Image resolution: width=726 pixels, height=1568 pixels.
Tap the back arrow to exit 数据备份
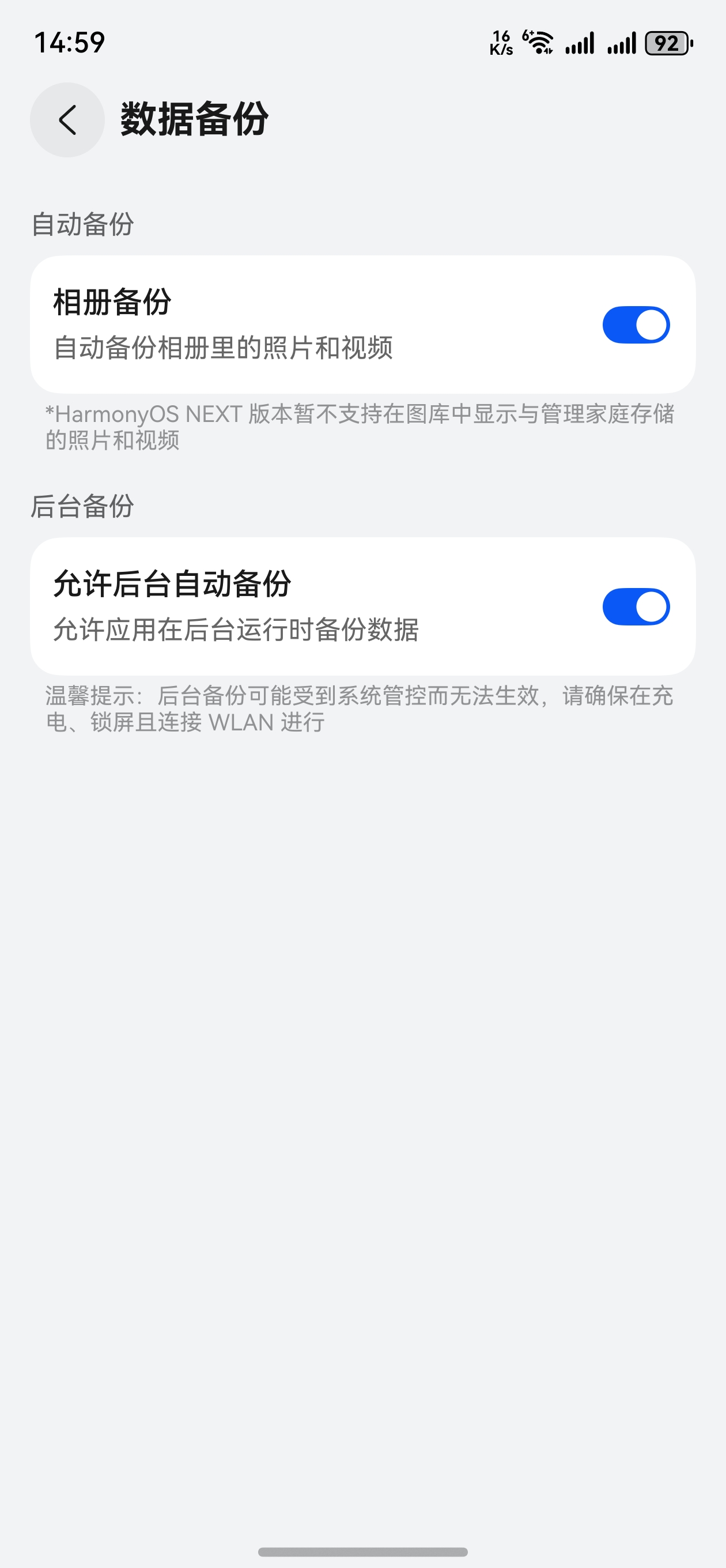[67, 120]
